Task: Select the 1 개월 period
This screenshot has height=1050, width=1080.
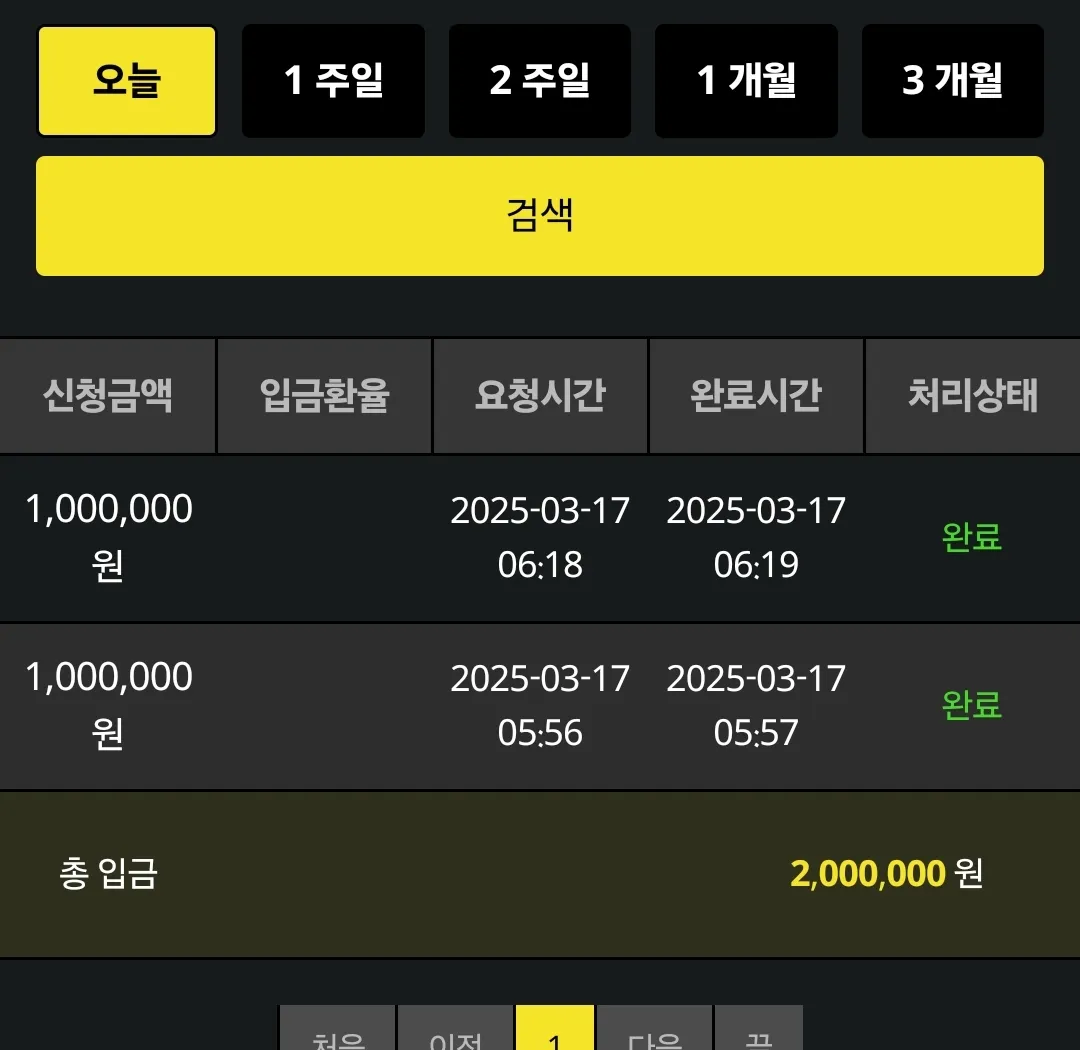Action: pyautogui.click(x=747, y=81)
